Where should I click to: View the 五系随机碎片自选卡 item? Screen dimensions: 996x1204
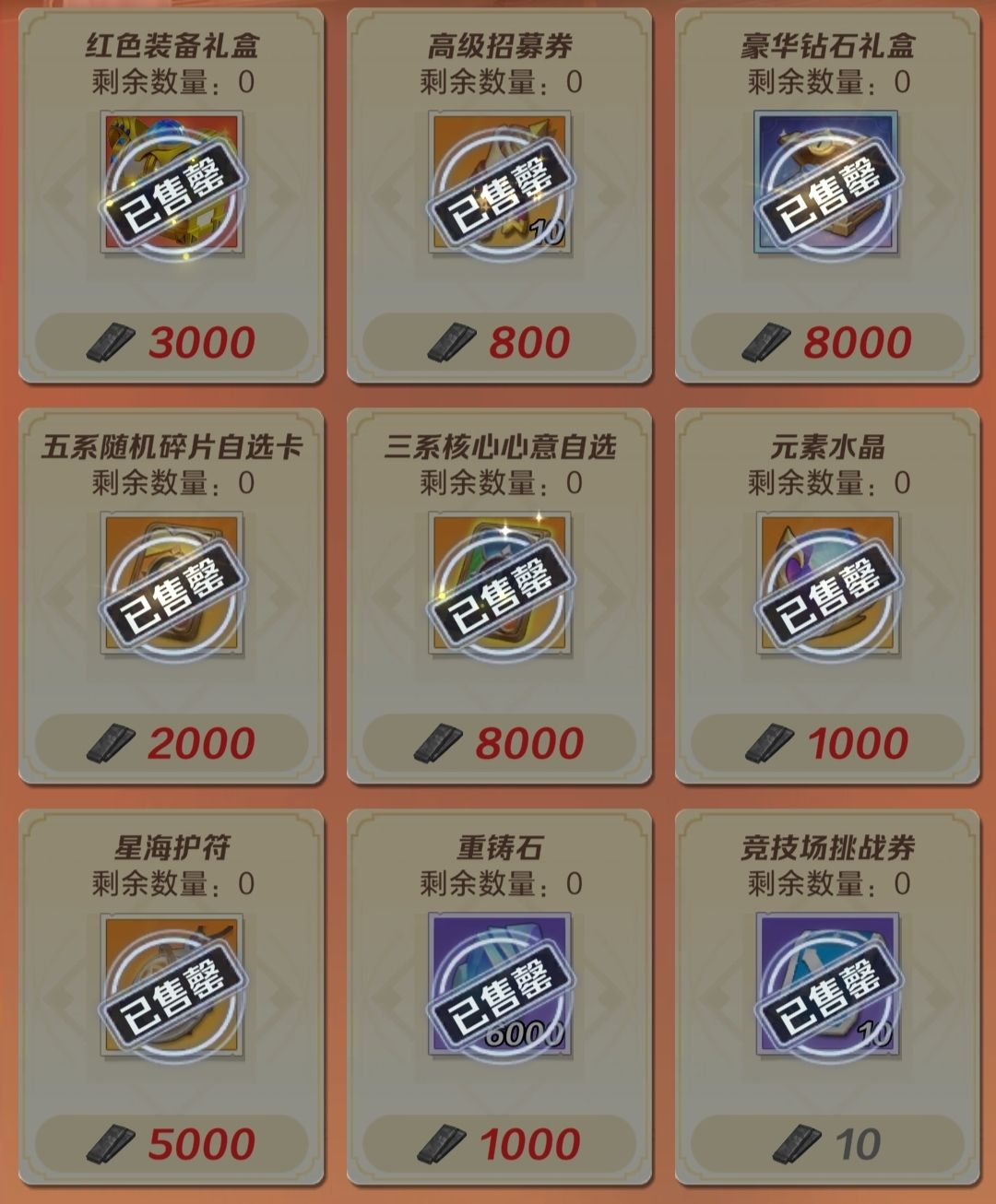tap(172, 584)
